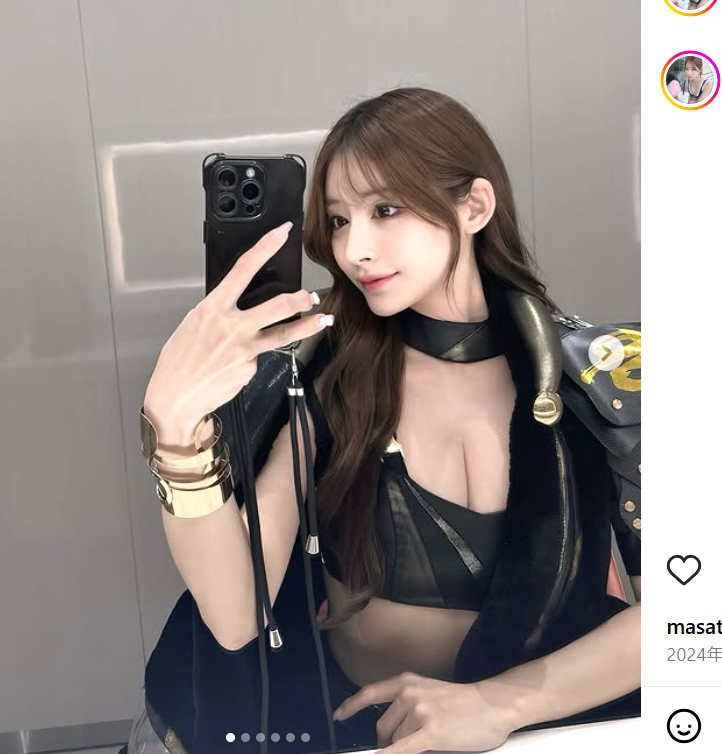Like this post with the heart
This screenshot has width=722, height=754.
click(684, 570)
